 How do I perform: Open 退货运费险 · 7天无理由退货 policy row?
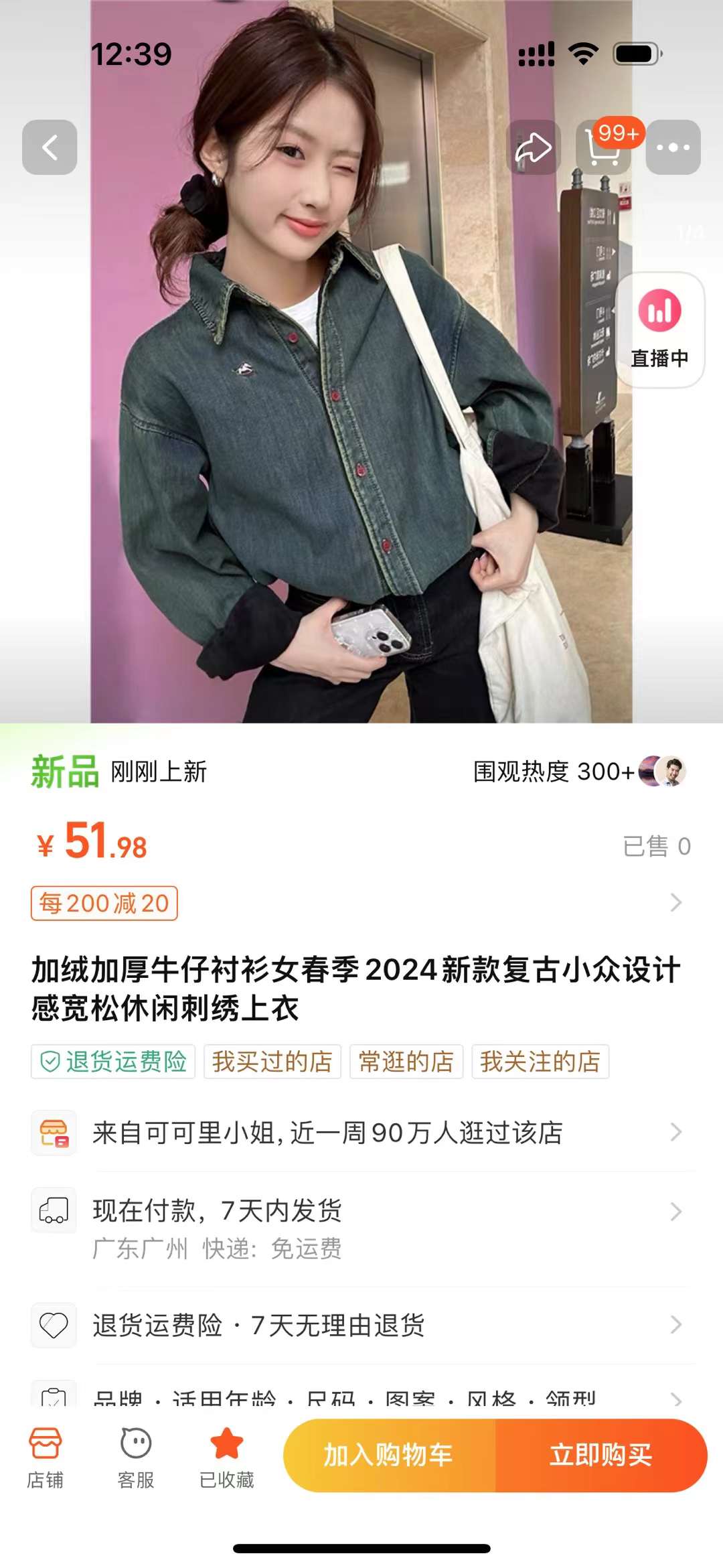[x=361, y=1325]
